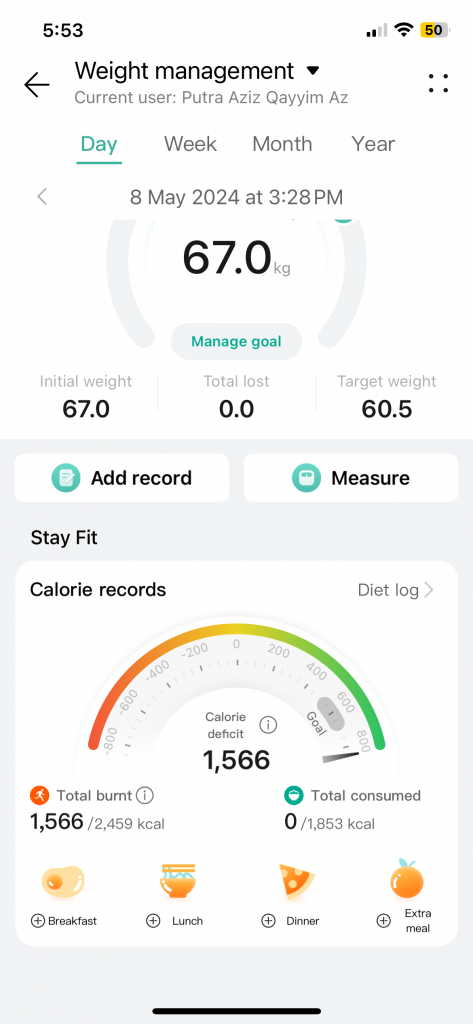The image size is (473, 1024).
Task: Go to the previous date record
Action: (42, 197)
